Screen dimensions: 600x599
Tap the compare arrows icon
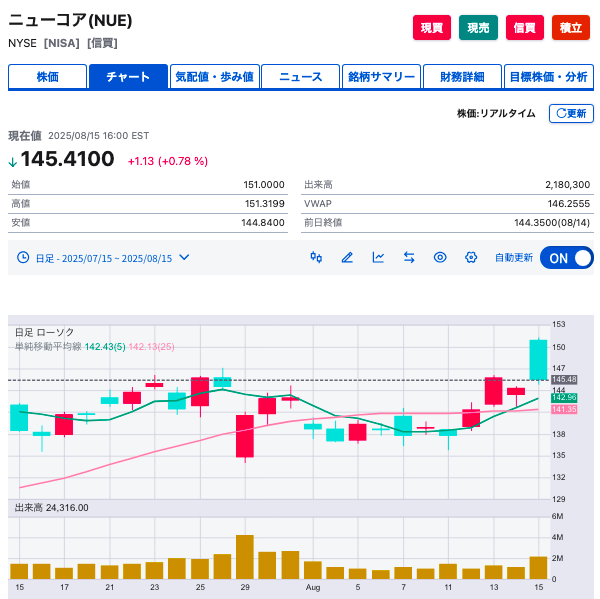click(409, 258)
